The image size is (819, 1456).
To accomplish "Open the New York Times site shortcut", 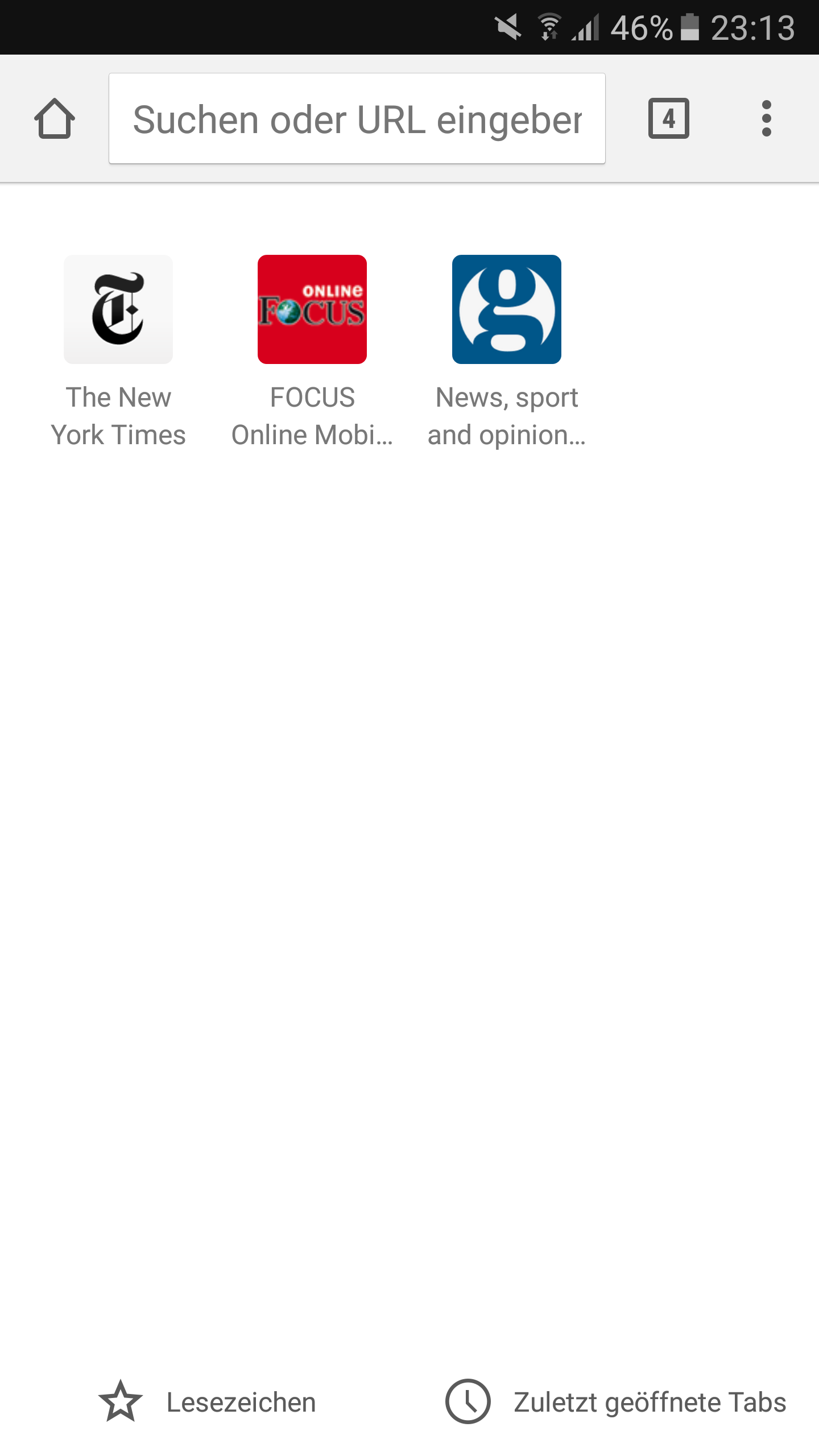I will [118, 309].
